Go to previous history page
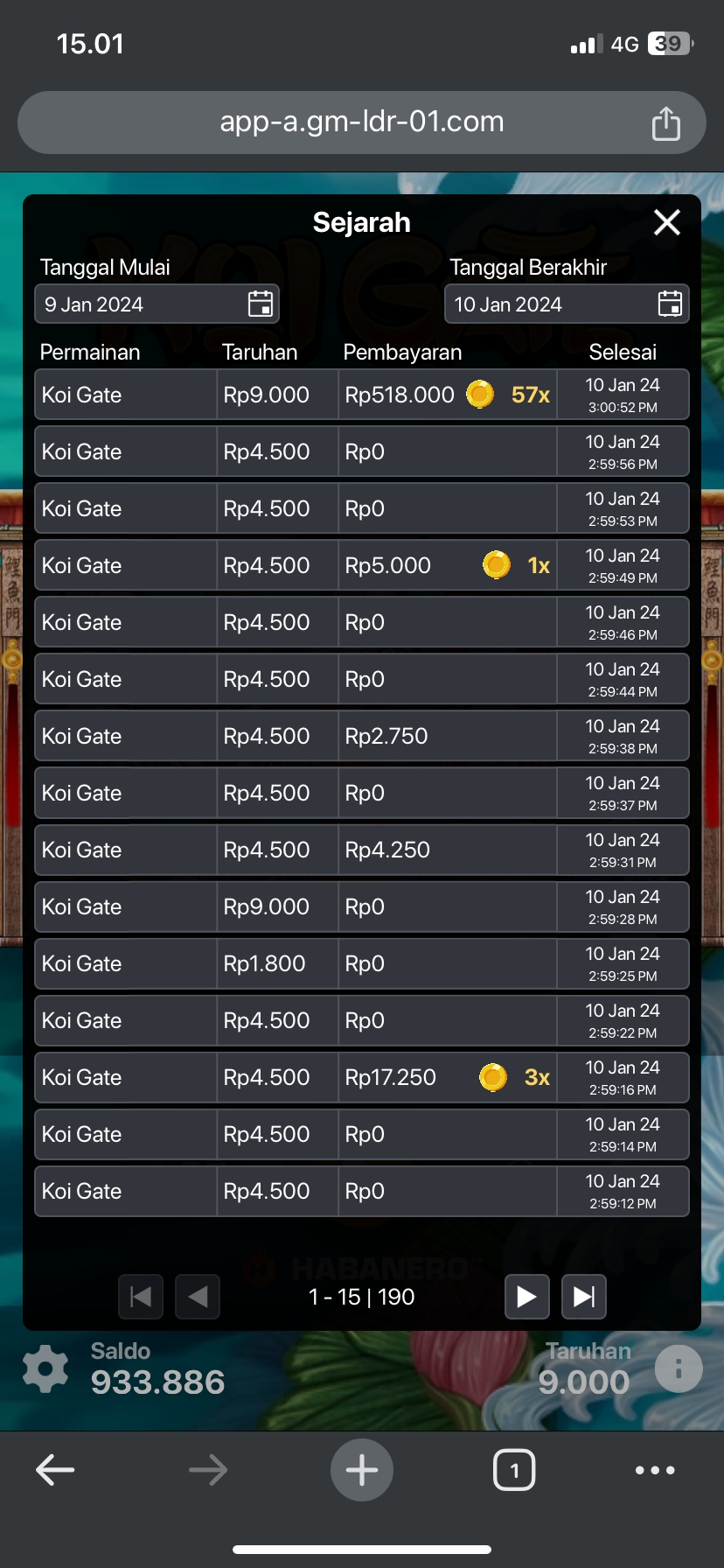The height and width of the screenshot is (1568, 724). coord(198,1297)
